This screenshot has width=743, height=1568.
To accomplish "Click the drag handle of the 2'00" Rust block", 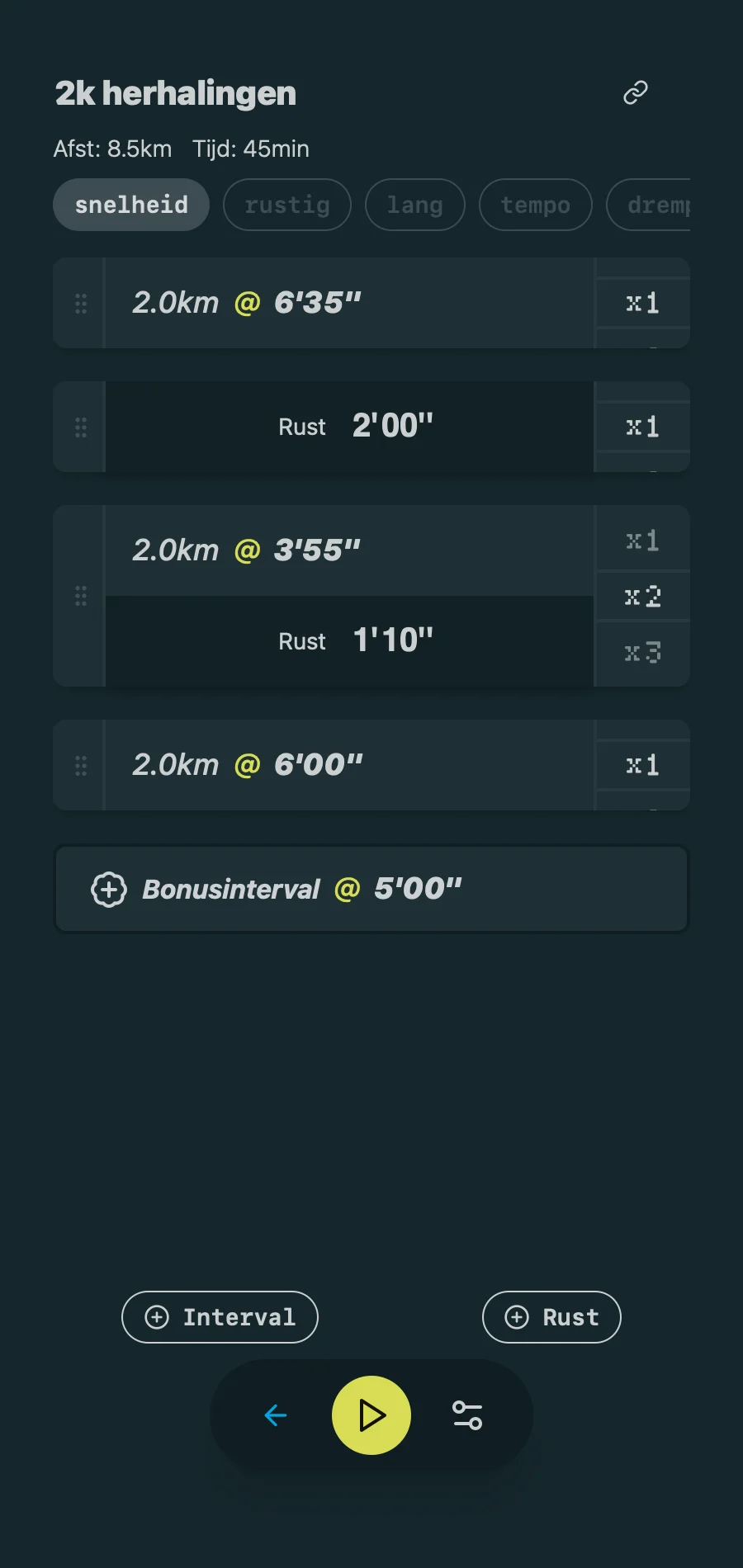I will click(79, 427).
